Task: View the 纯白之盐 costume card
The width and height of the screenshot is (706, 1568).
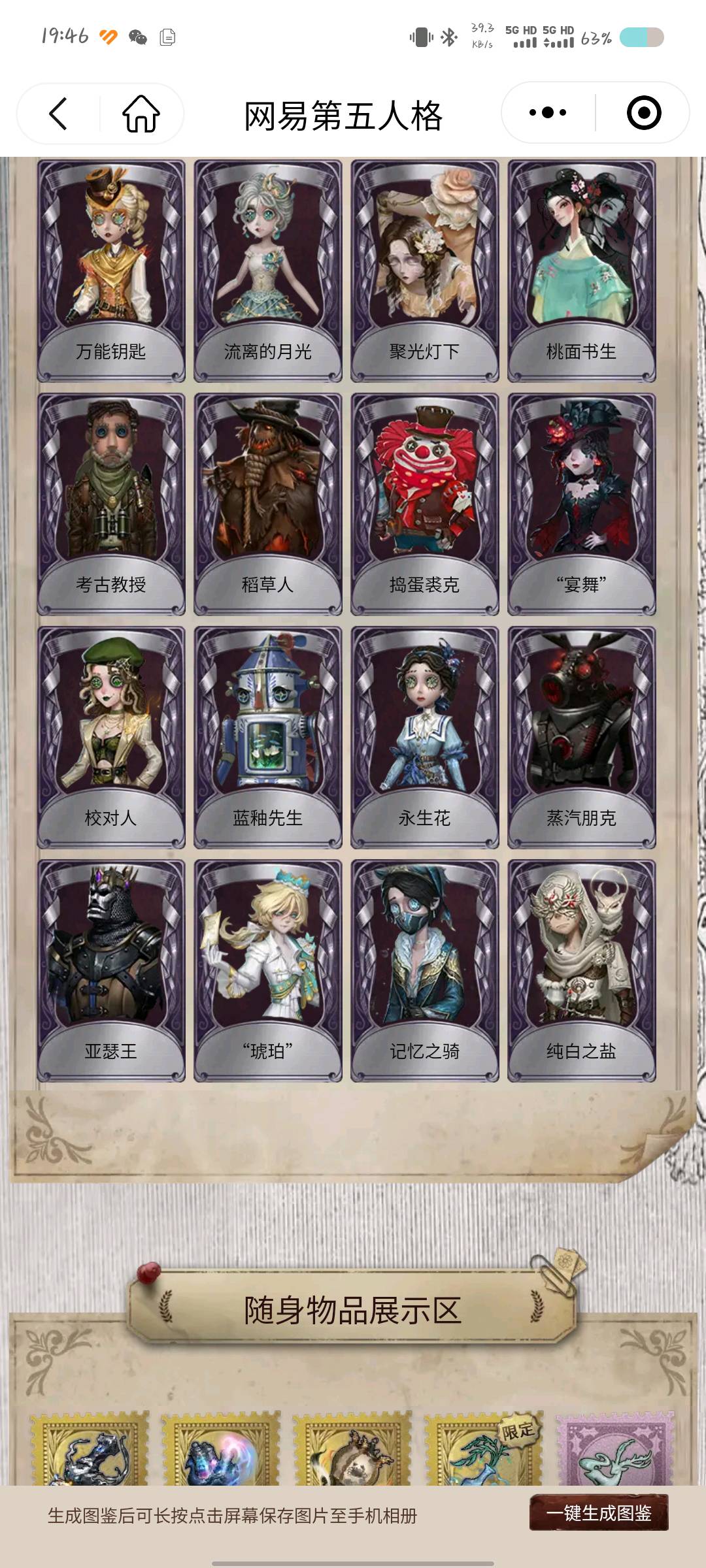Action: pos(582,971)
